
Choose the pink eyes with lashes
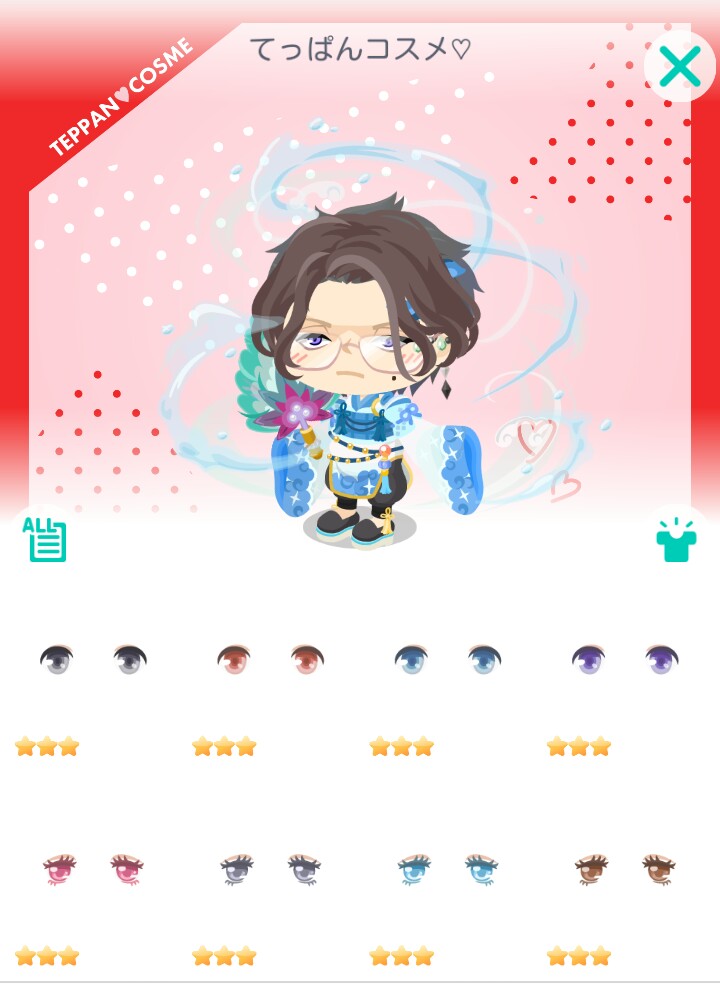click(x=93, y=869)
